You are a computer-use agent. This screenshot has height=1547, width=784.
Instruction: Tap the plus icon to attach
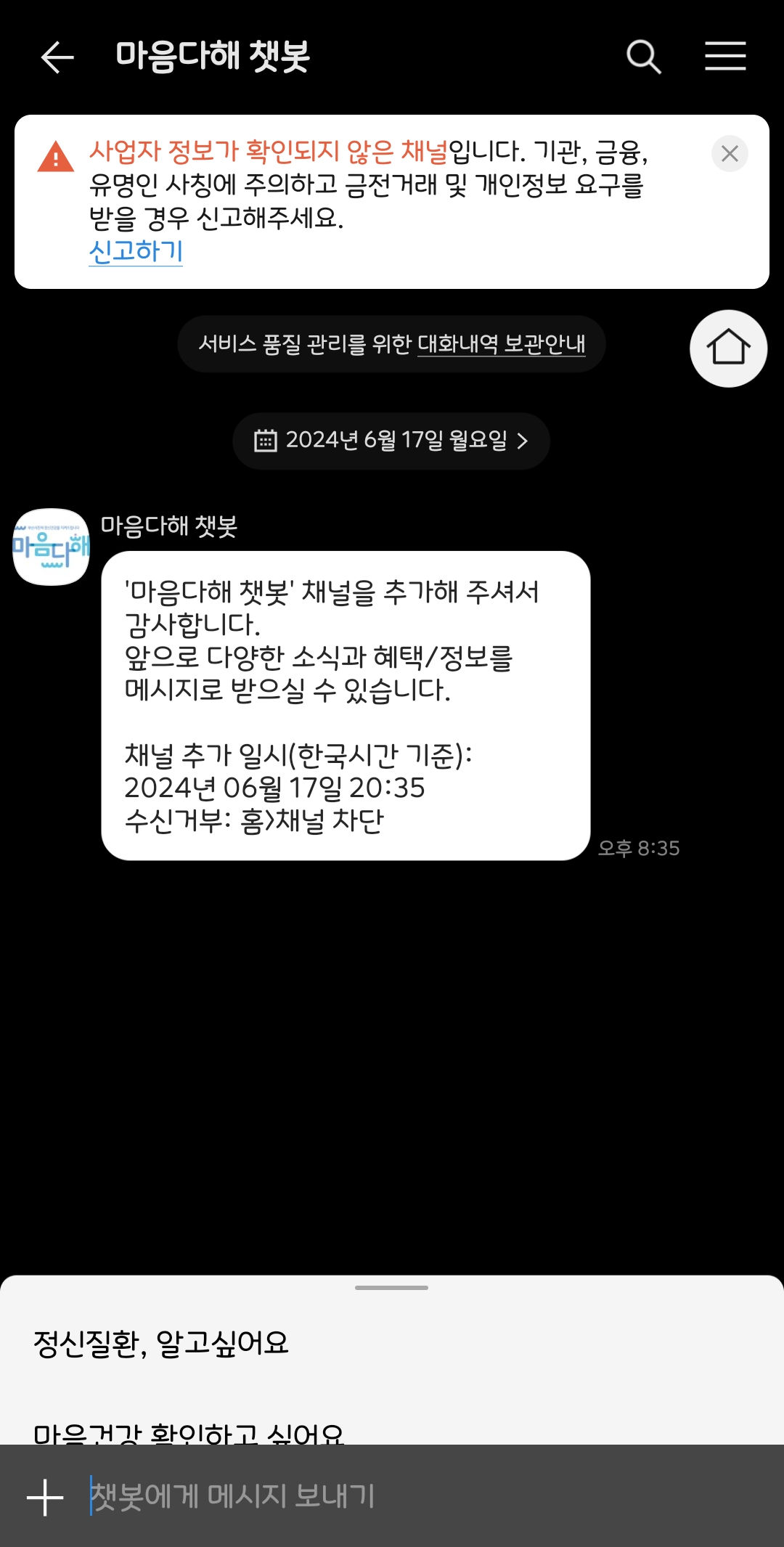coord(45,1497)
